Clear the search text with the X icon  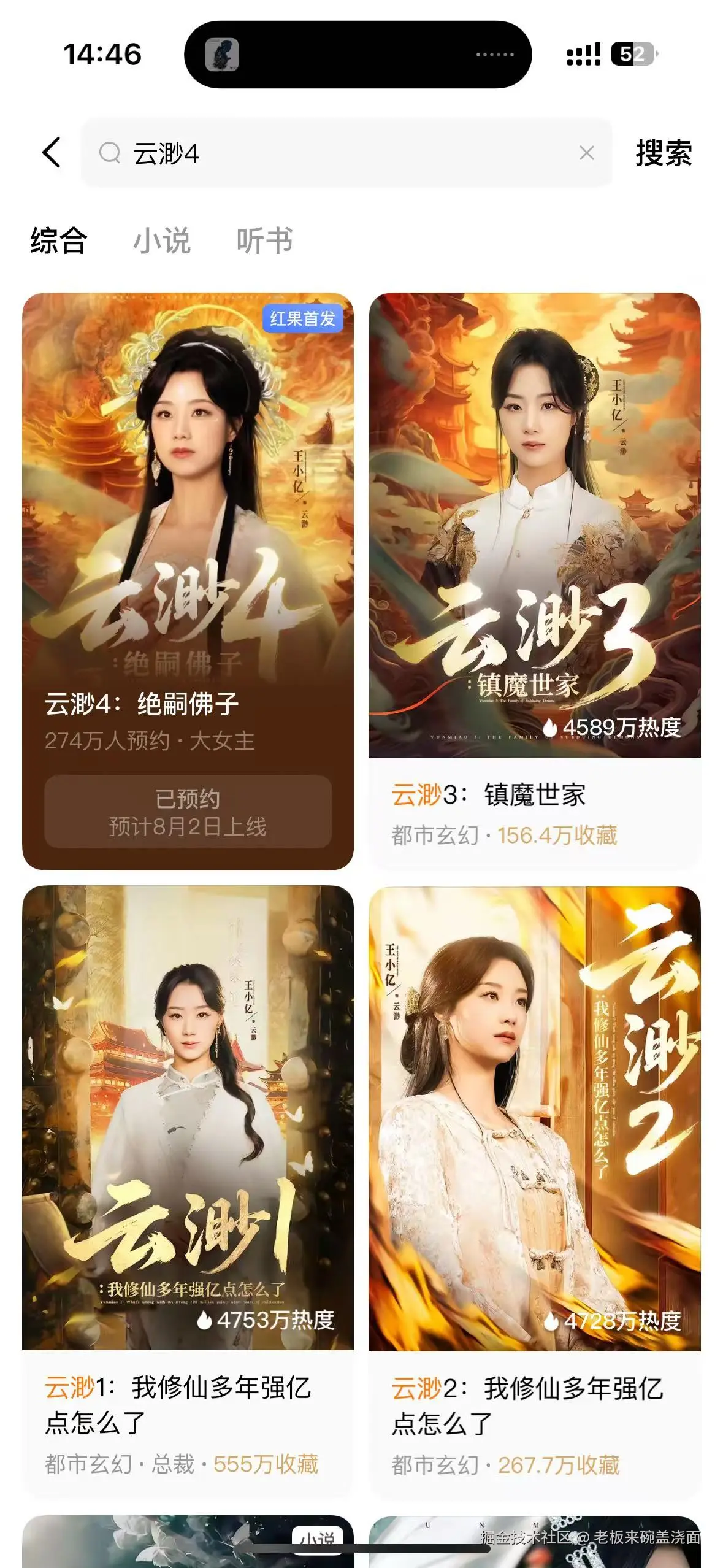[x=586, y=153]
